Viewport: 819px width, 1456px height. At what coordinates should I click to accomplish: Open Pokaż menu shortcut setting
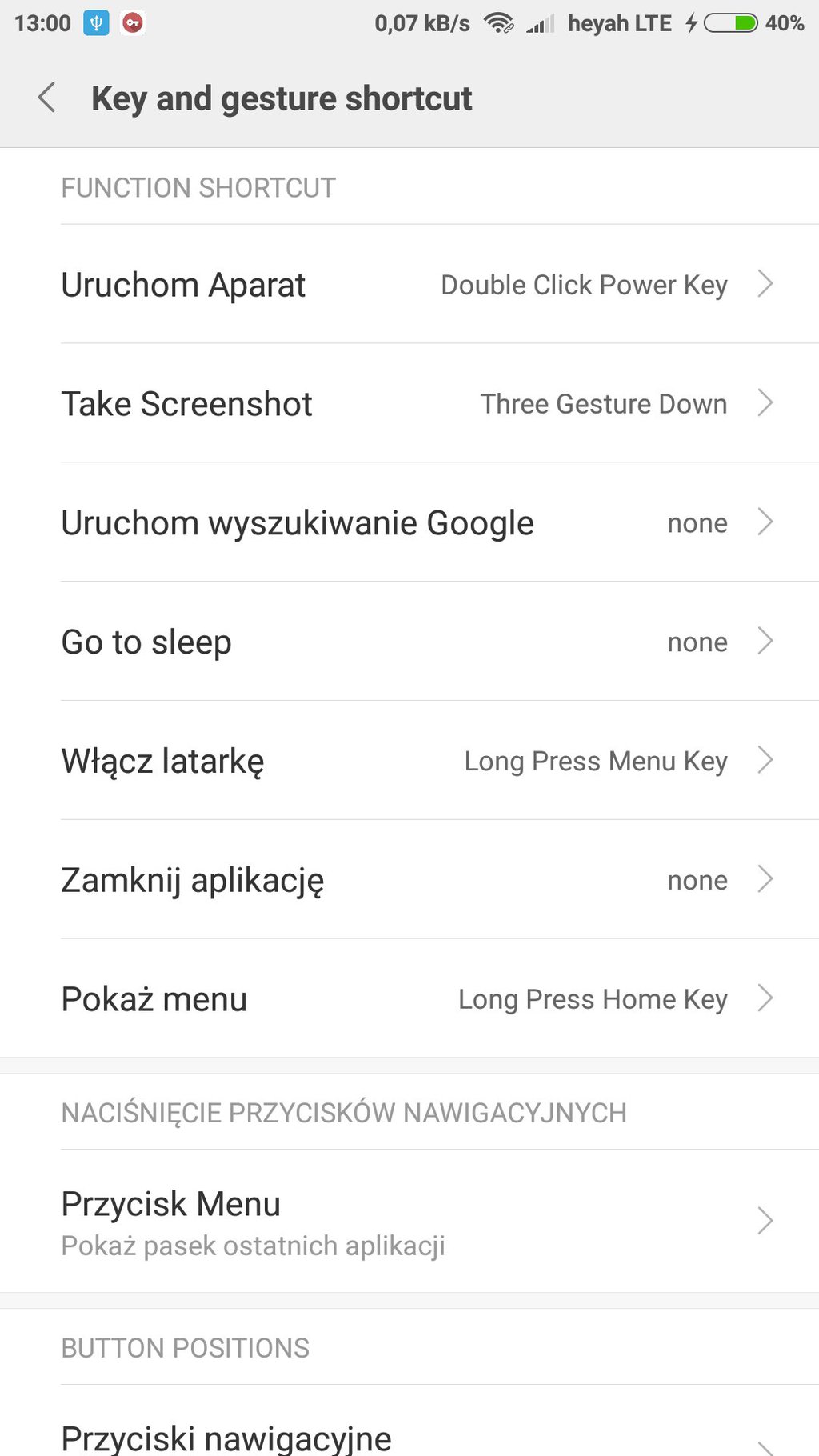pos(409,998)
